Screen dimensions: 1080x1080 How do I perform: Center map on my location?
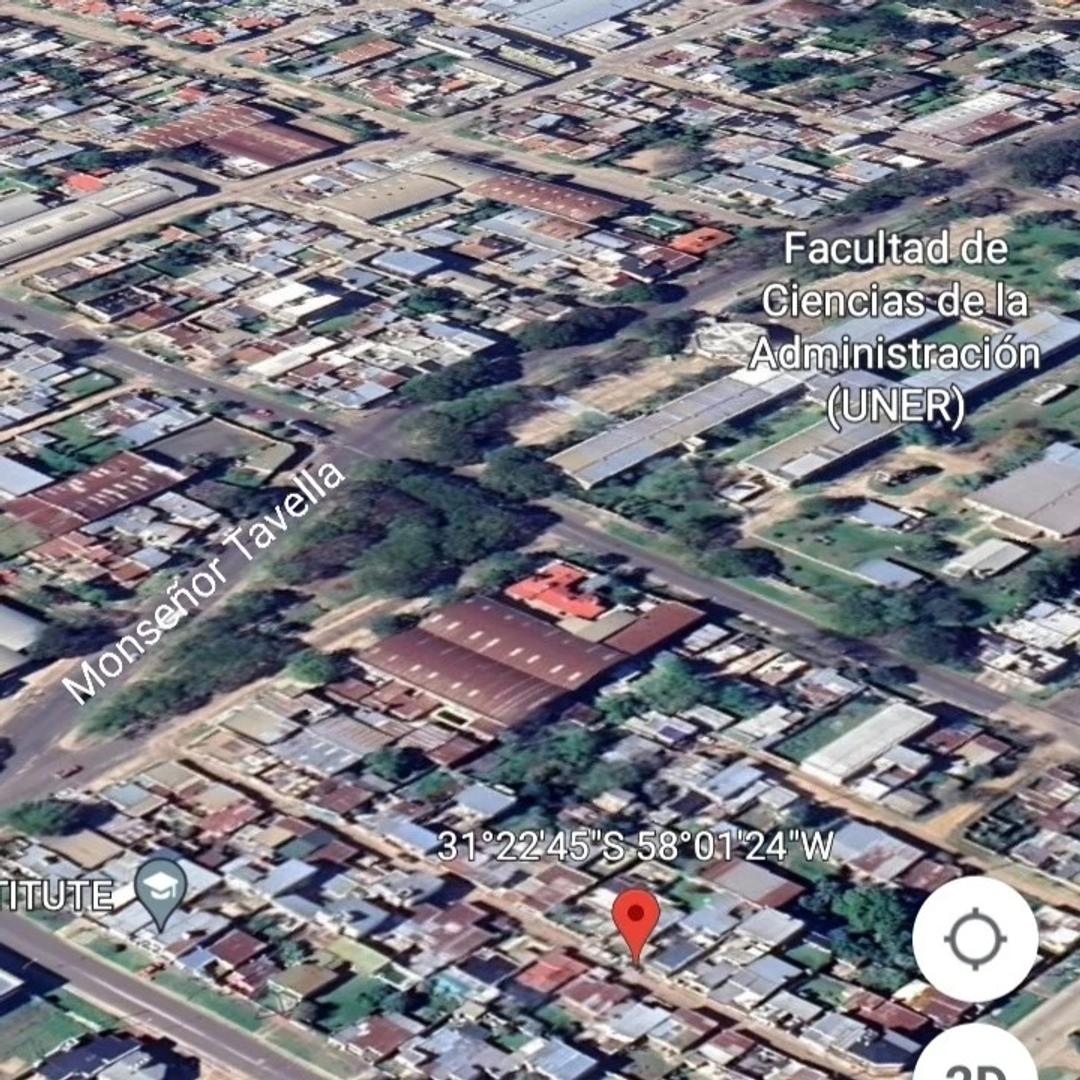pyautogui.click(x=975, y=939)
